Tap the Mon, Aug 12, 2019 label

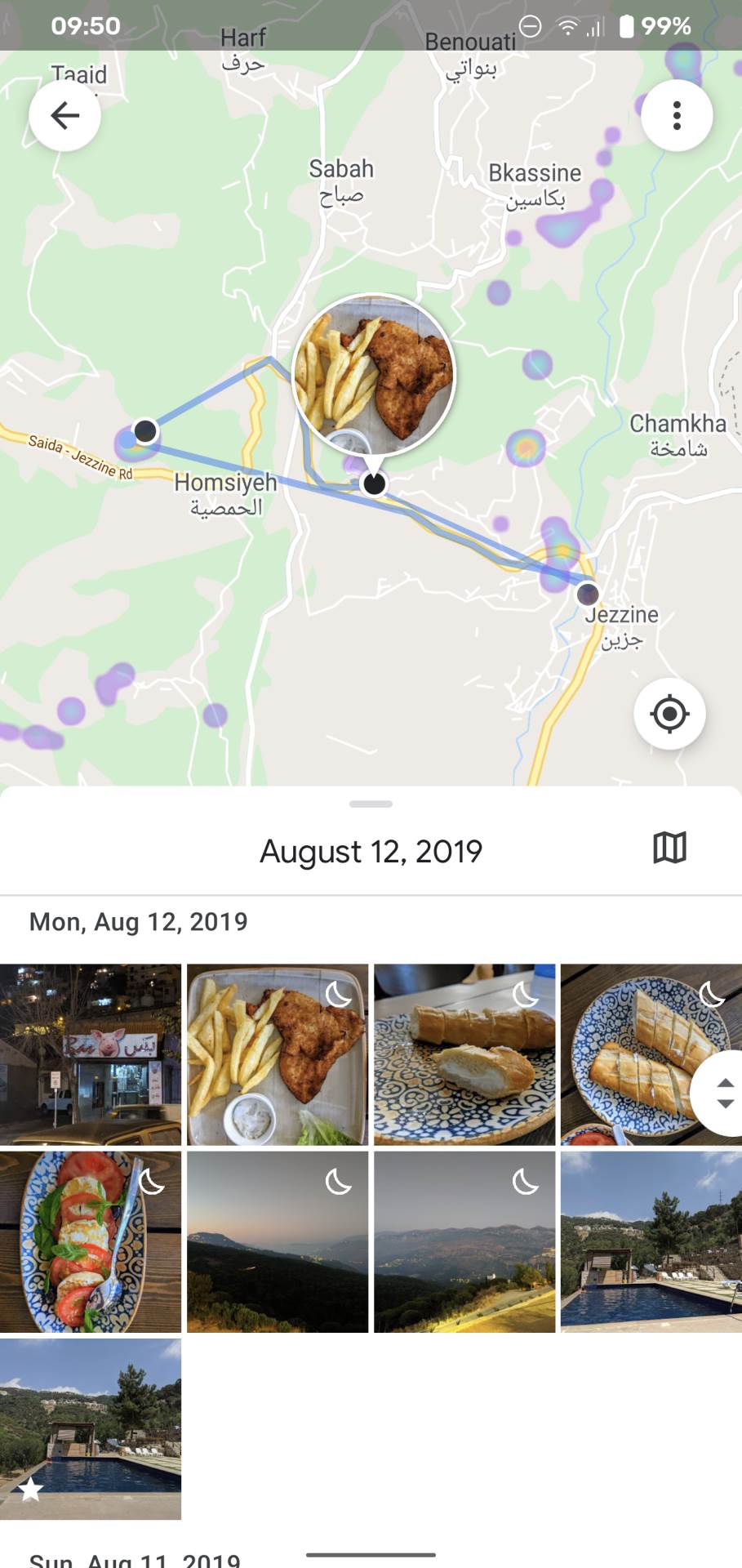point(137,921)
